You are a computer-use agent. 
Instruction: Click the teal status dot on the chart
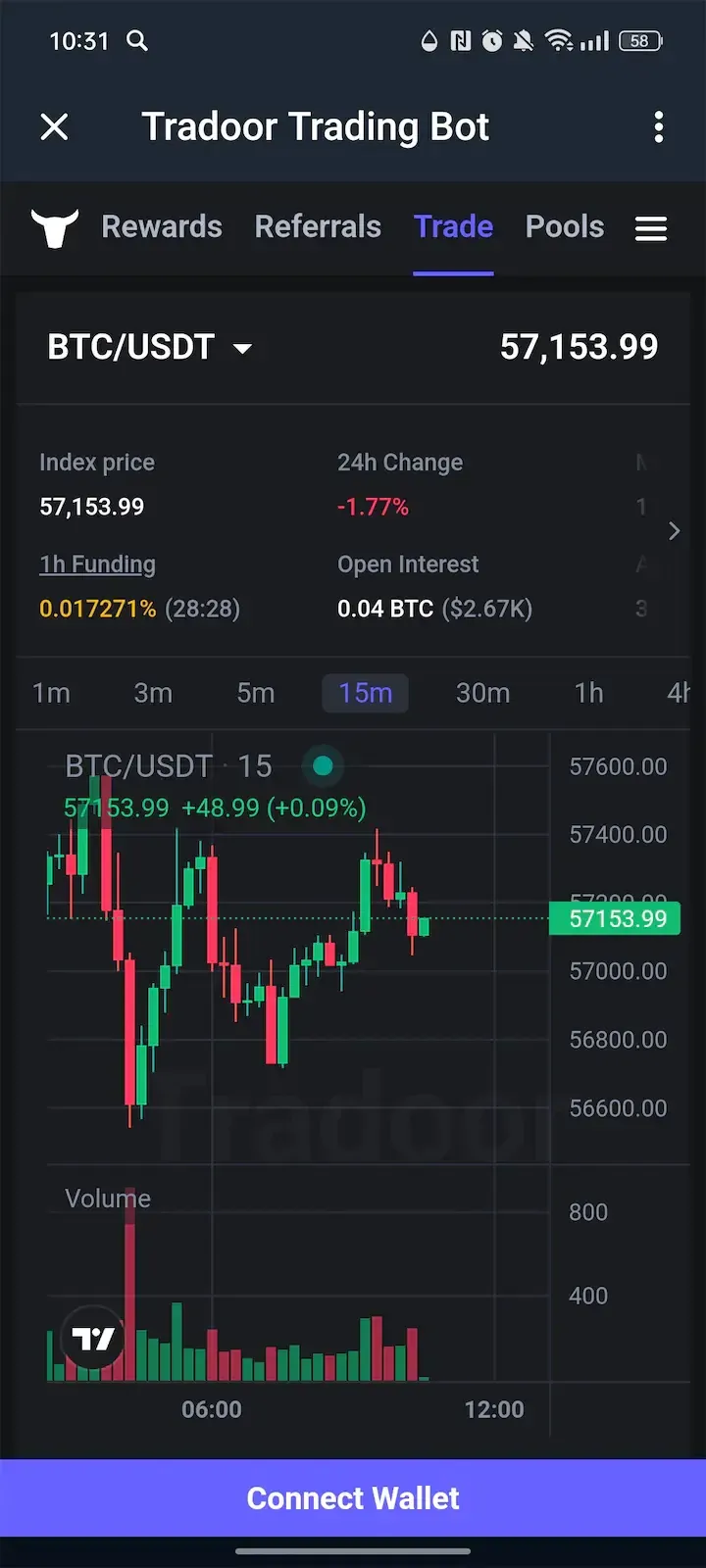323,765
